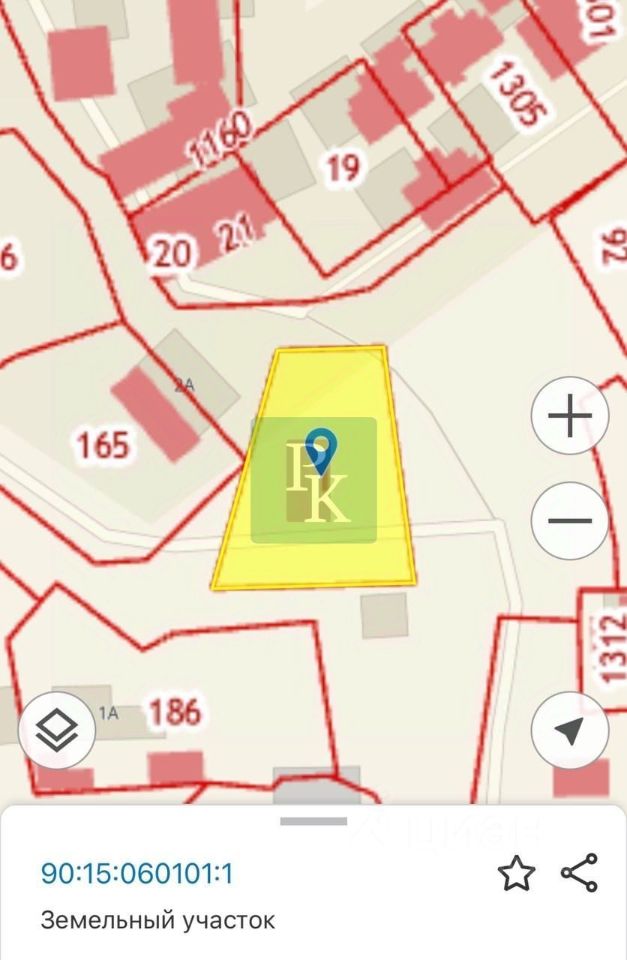This screenshot has width=627, height=960.
Task: Share this land parcel
Action: 579,873
